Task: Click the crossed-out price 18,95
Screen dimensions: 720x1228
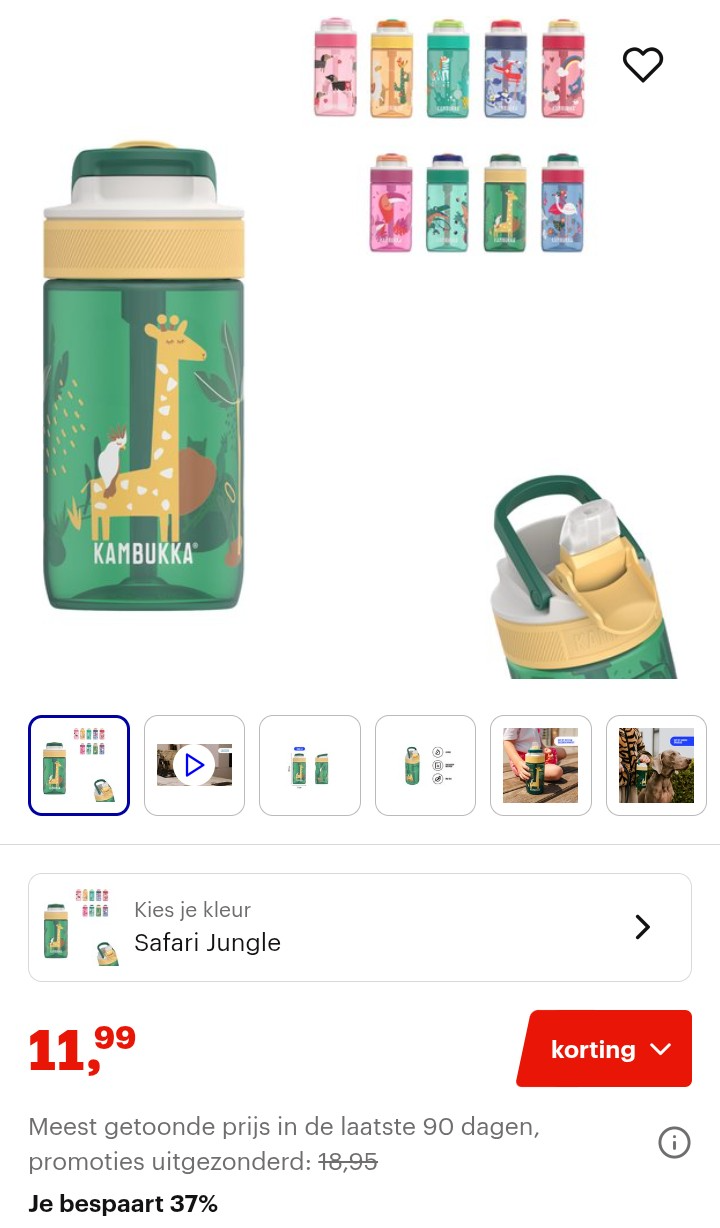Action: (x=347, y=1161)
